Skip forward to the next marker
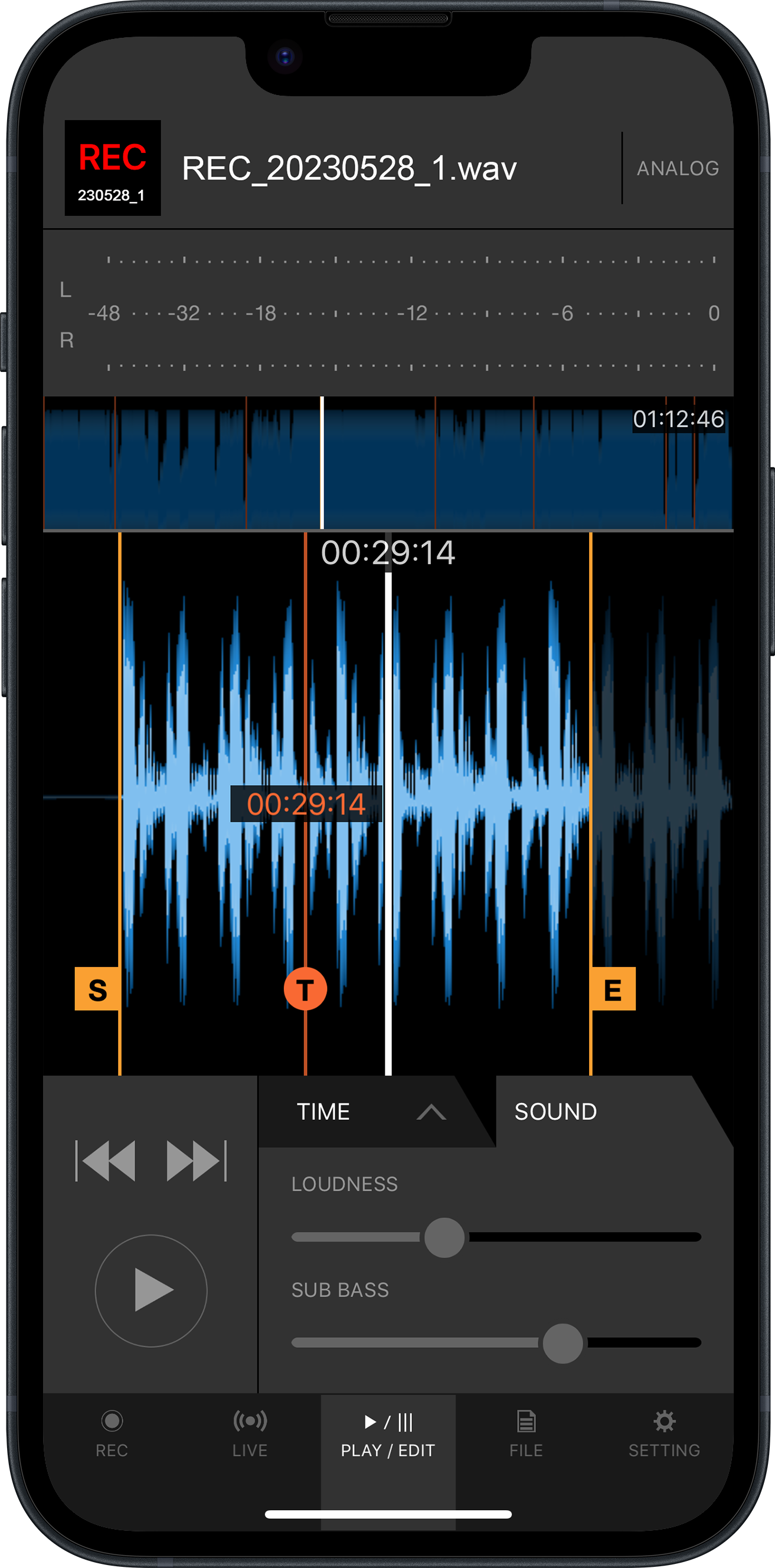 (196, 1161)
